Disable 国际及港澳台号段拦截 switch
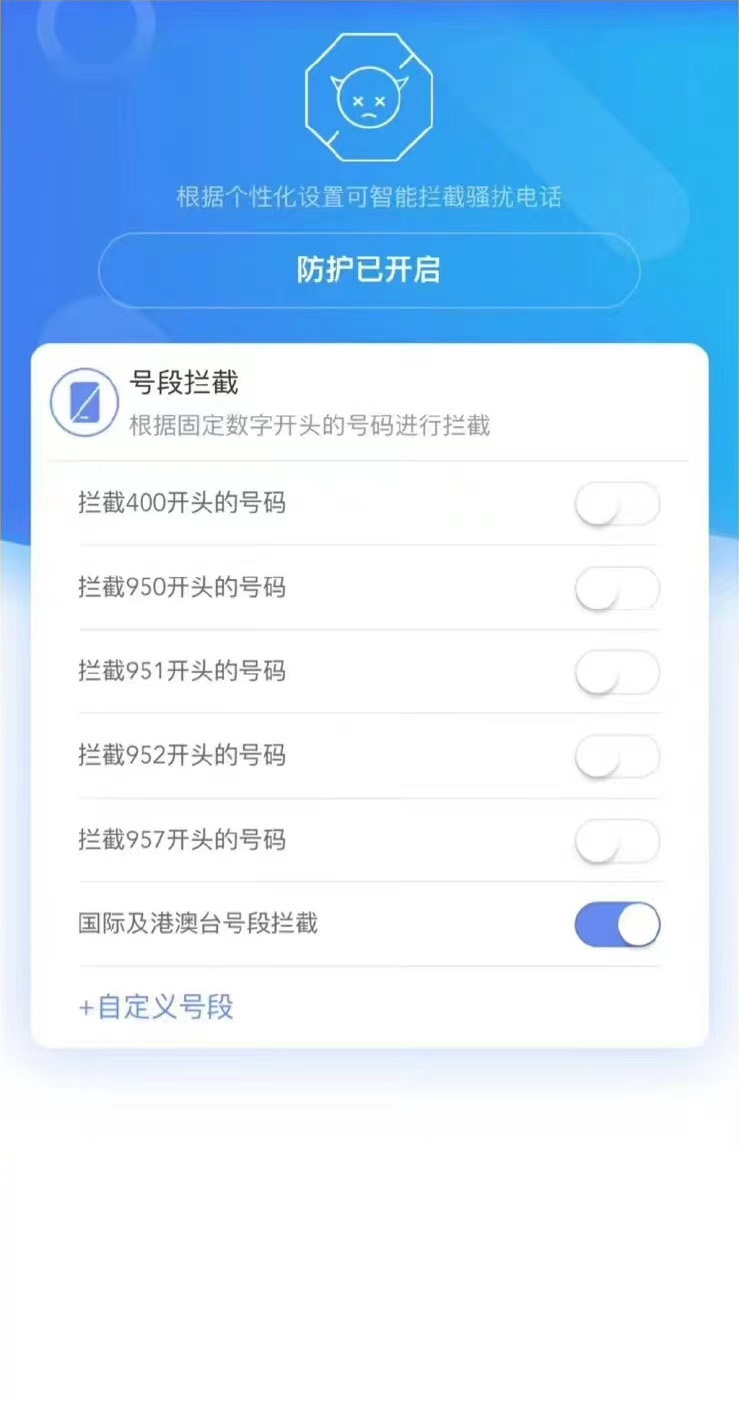 pos(617,924)
